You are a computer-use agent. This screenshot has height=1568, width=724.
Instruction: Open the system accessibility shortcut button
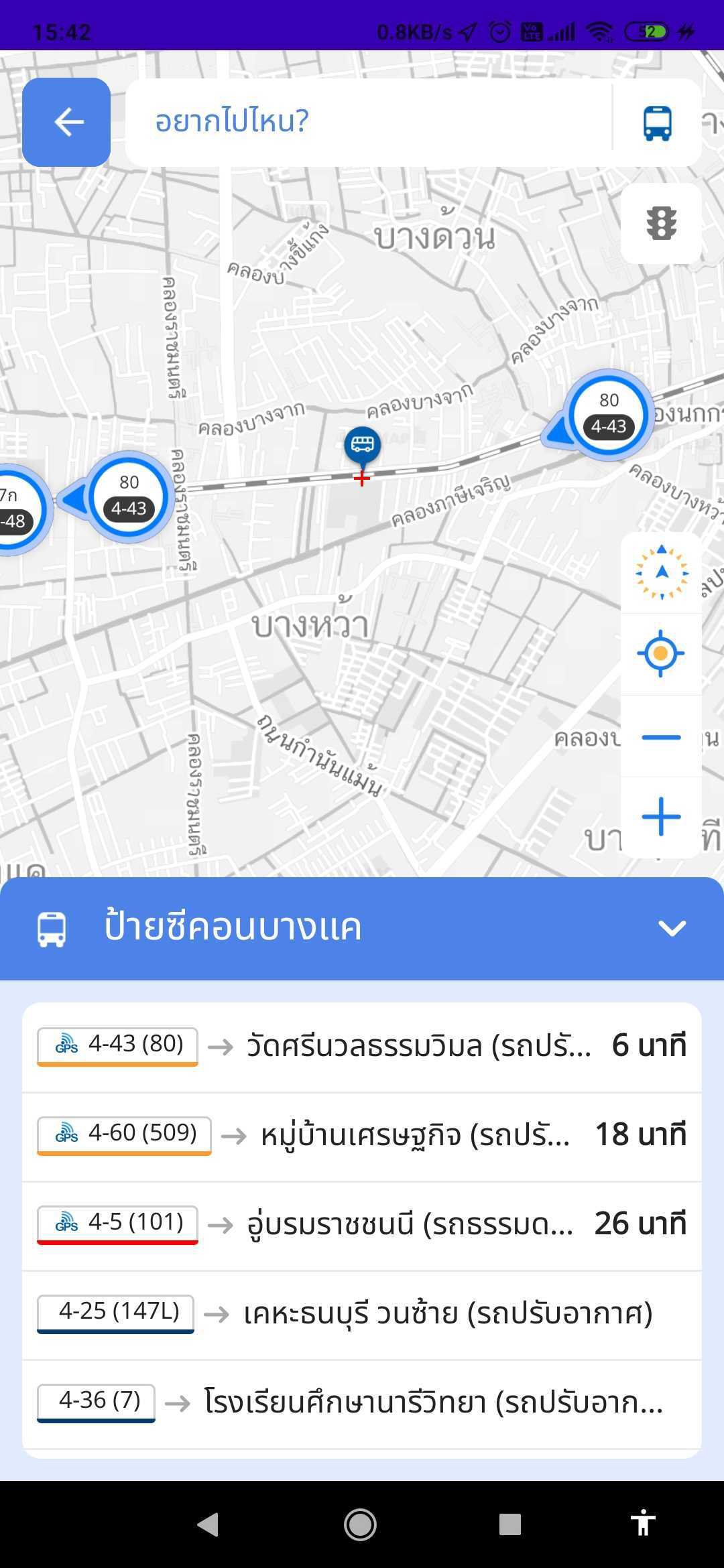click(642, 1524)
